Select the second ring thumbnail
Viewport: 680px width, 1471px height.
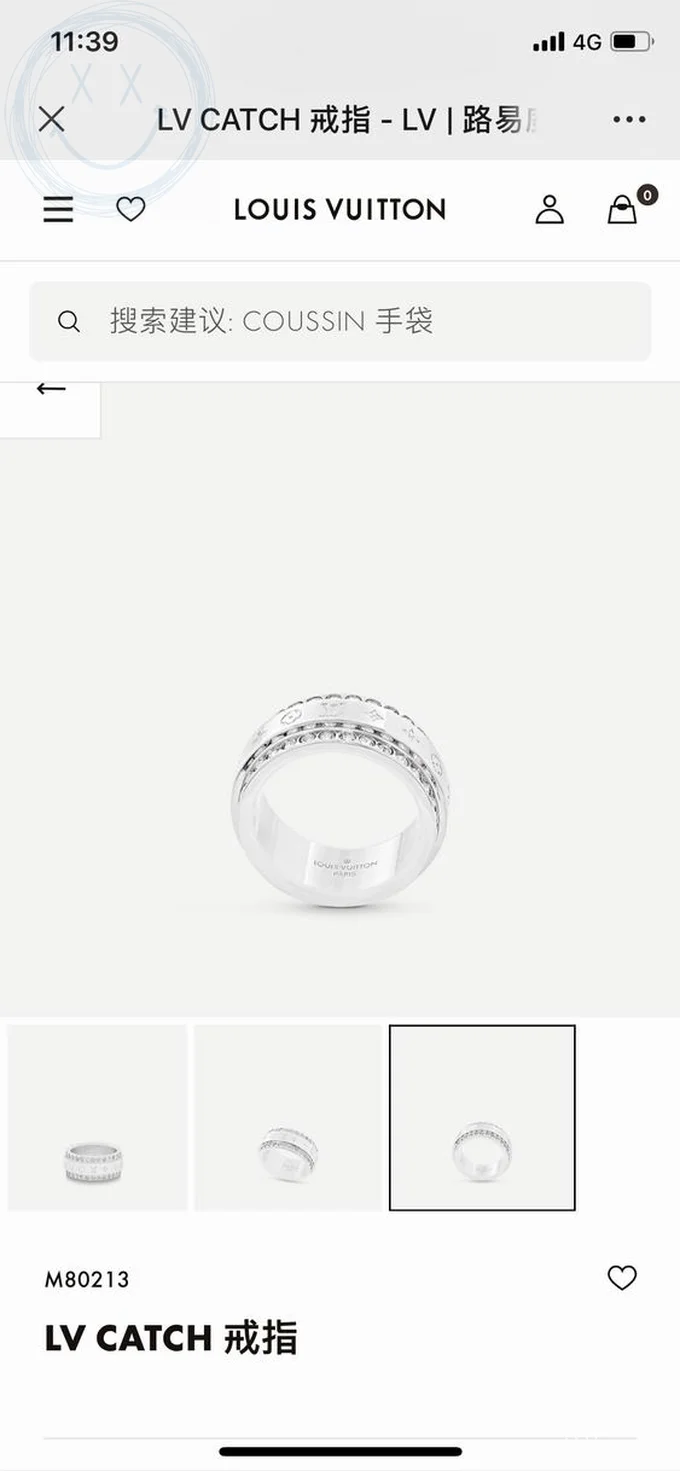(x=288, y=1117)
